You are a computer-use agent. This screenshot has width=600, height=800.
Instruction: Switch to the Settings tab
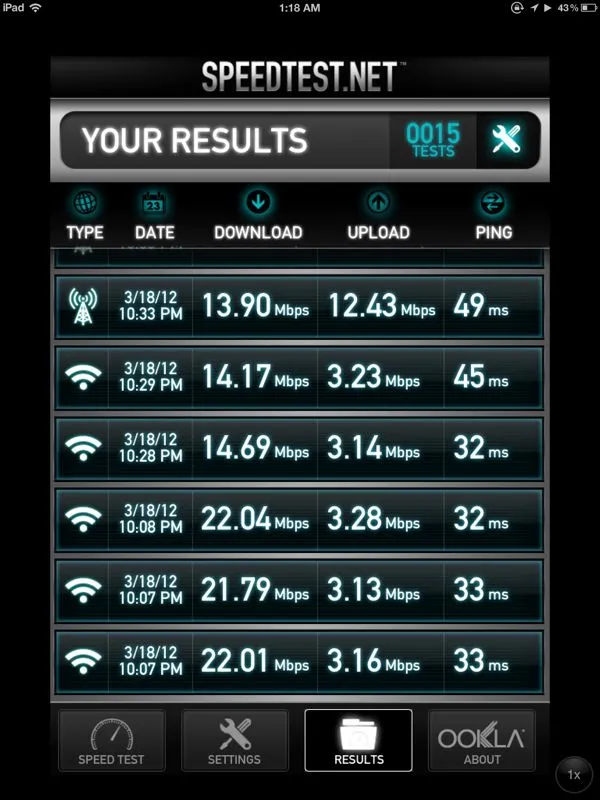[x=235, y=741]
